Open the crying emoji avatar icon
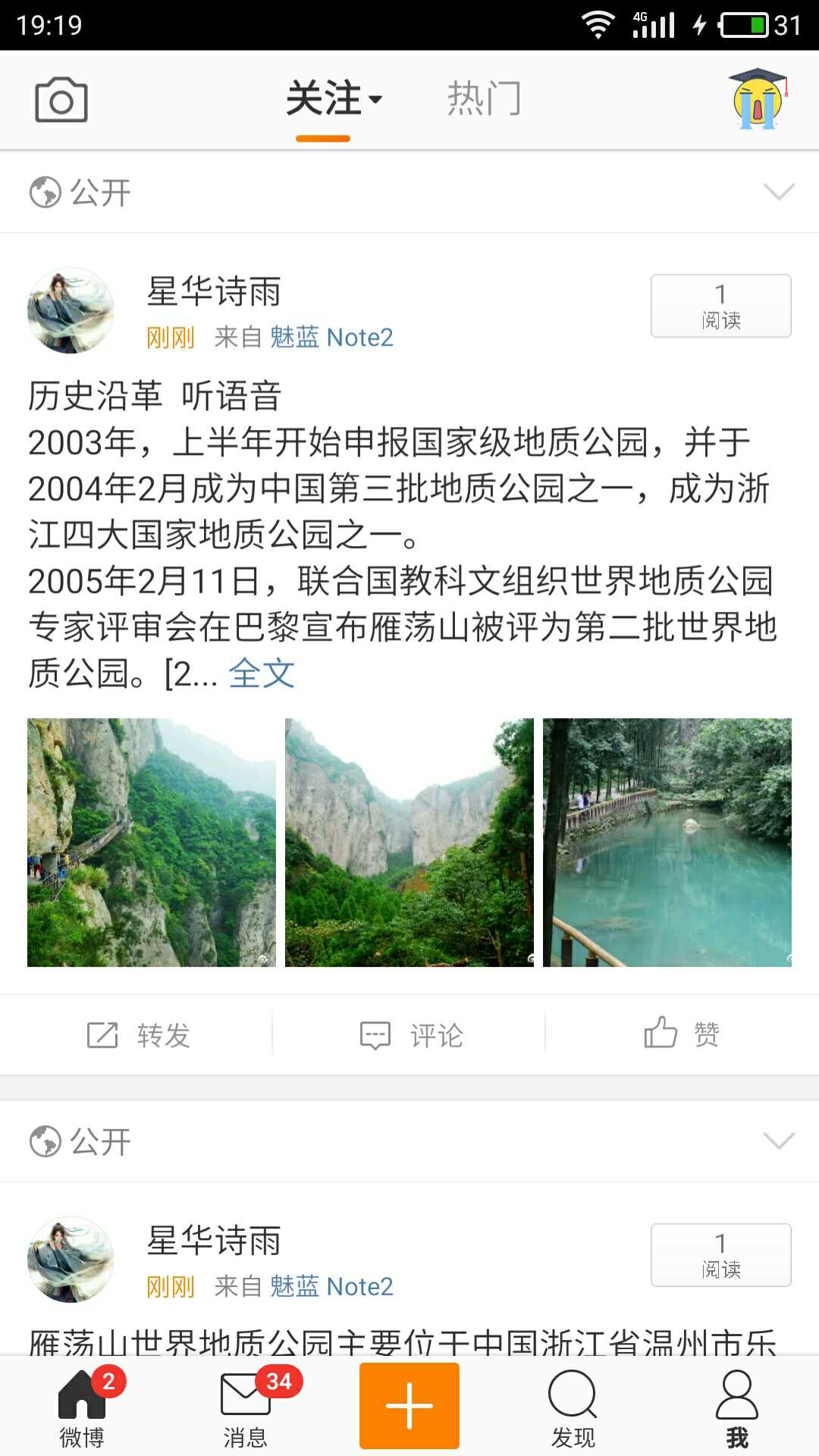819x1456 pixels. 758,99
